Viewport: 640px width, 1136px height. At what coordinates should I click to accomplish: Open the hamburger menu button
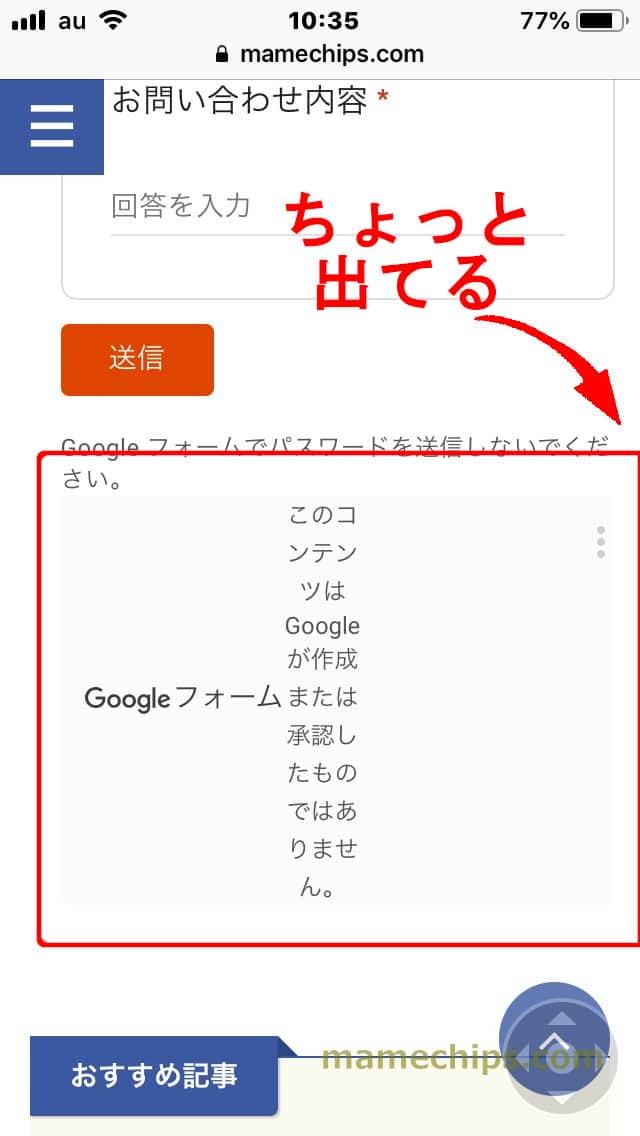pos(51,127)
